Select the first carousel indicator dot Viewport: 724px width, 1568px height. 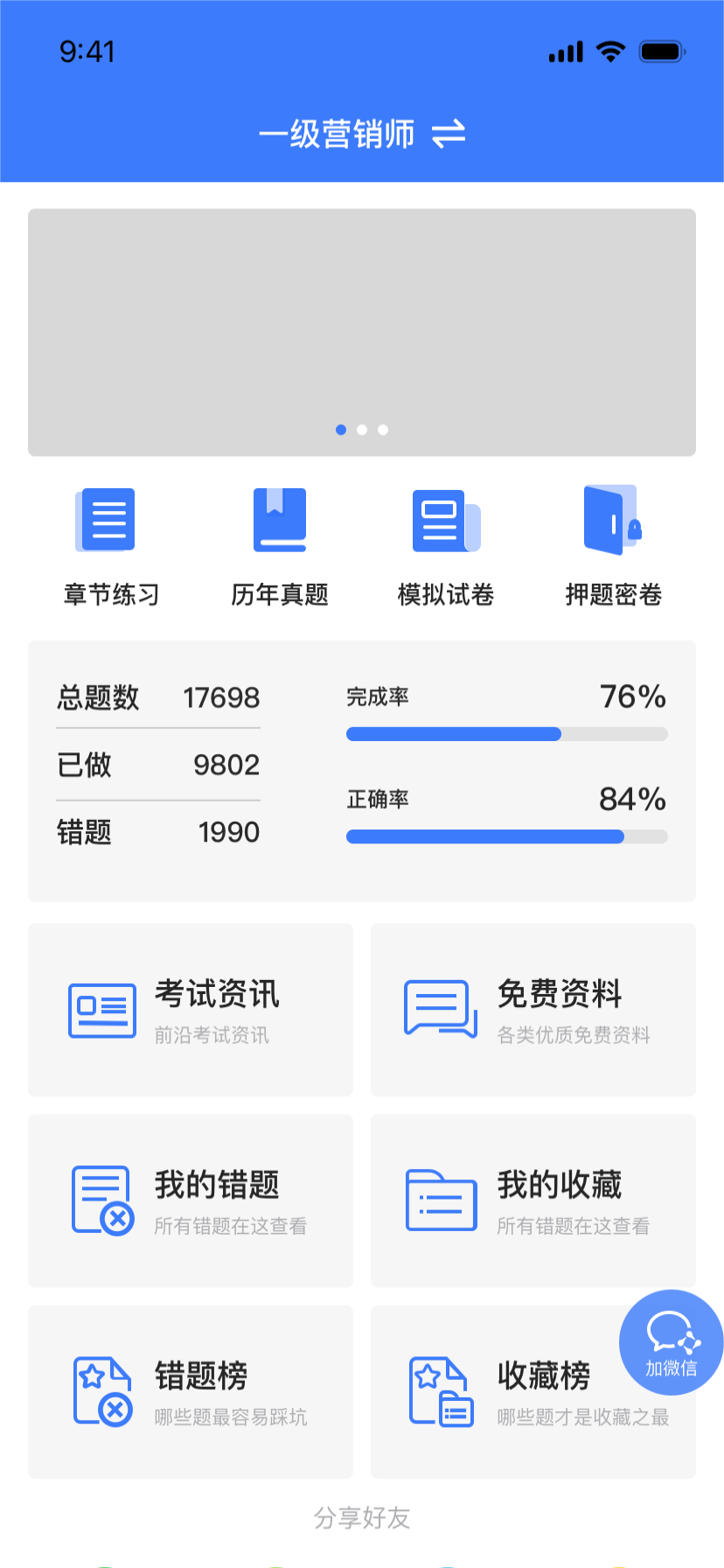click(x=342, y=430)
